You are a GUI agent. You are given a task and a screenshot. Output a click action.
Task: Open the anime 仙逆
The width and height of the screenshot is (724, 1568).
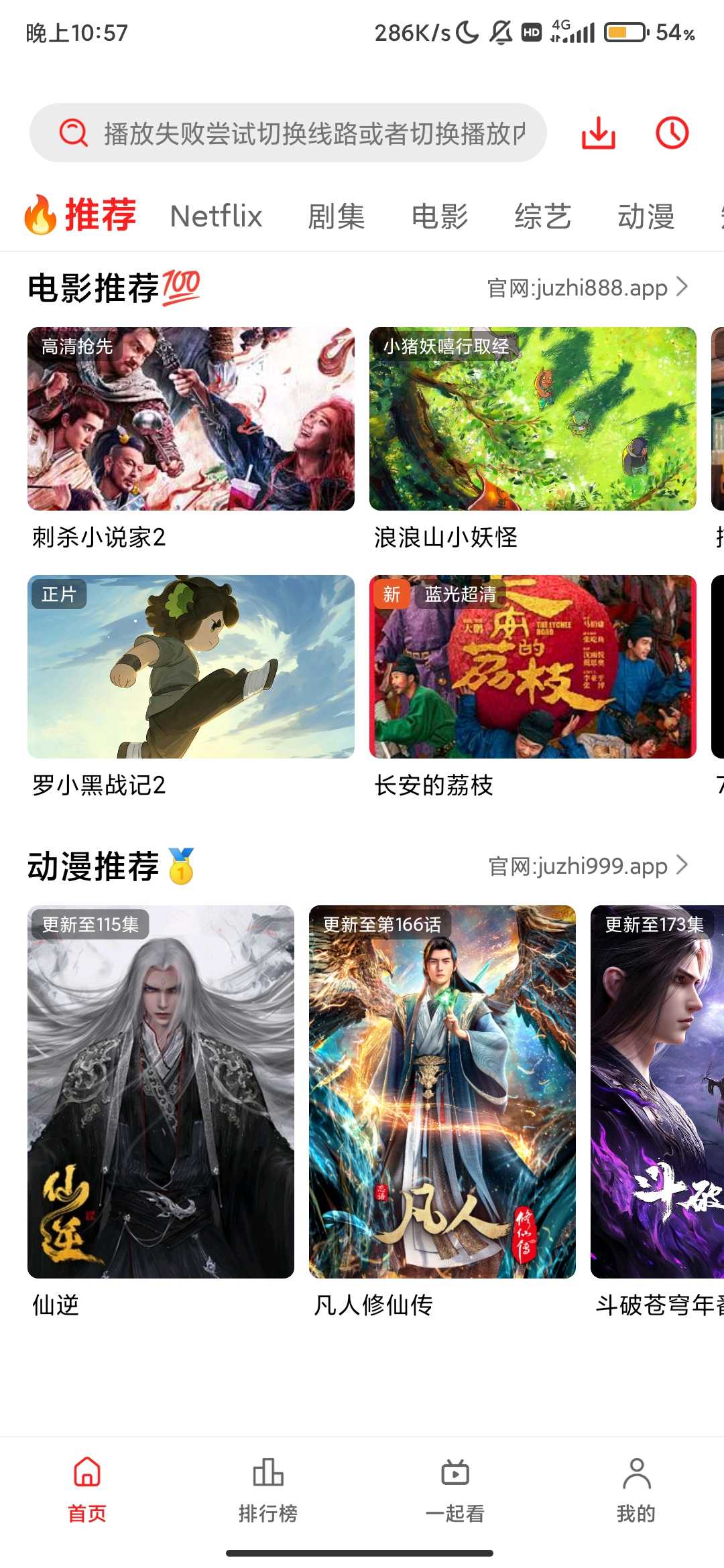point(161,1092)
